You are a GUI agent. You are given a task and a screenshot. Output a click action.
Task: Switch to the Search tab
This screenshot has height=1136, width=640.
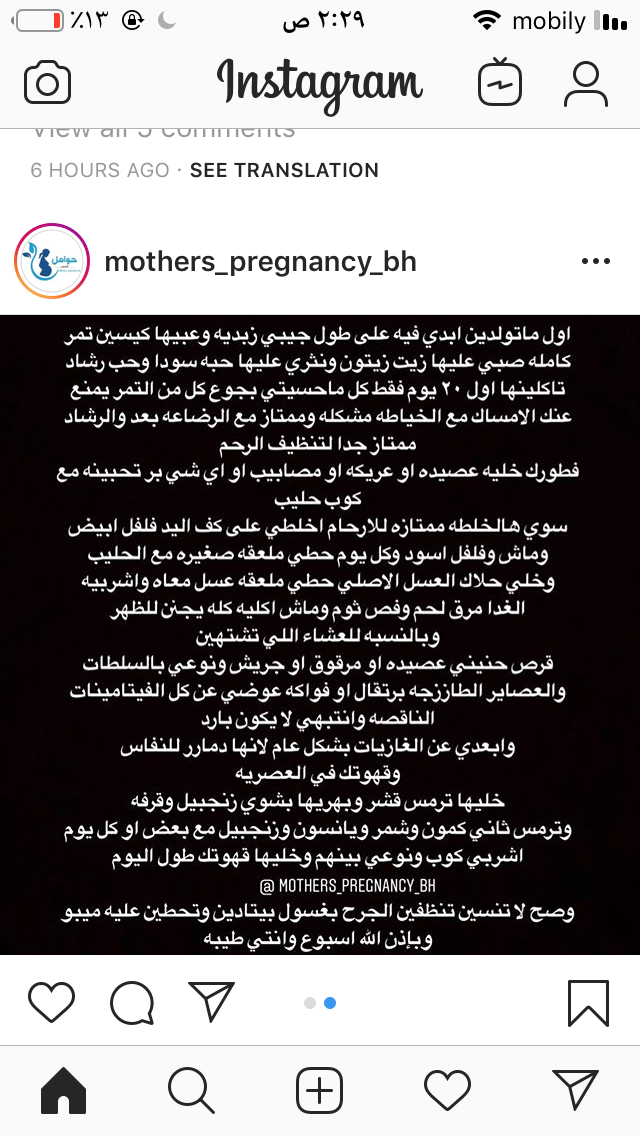pyautogui.click(x=191, y=1089)
